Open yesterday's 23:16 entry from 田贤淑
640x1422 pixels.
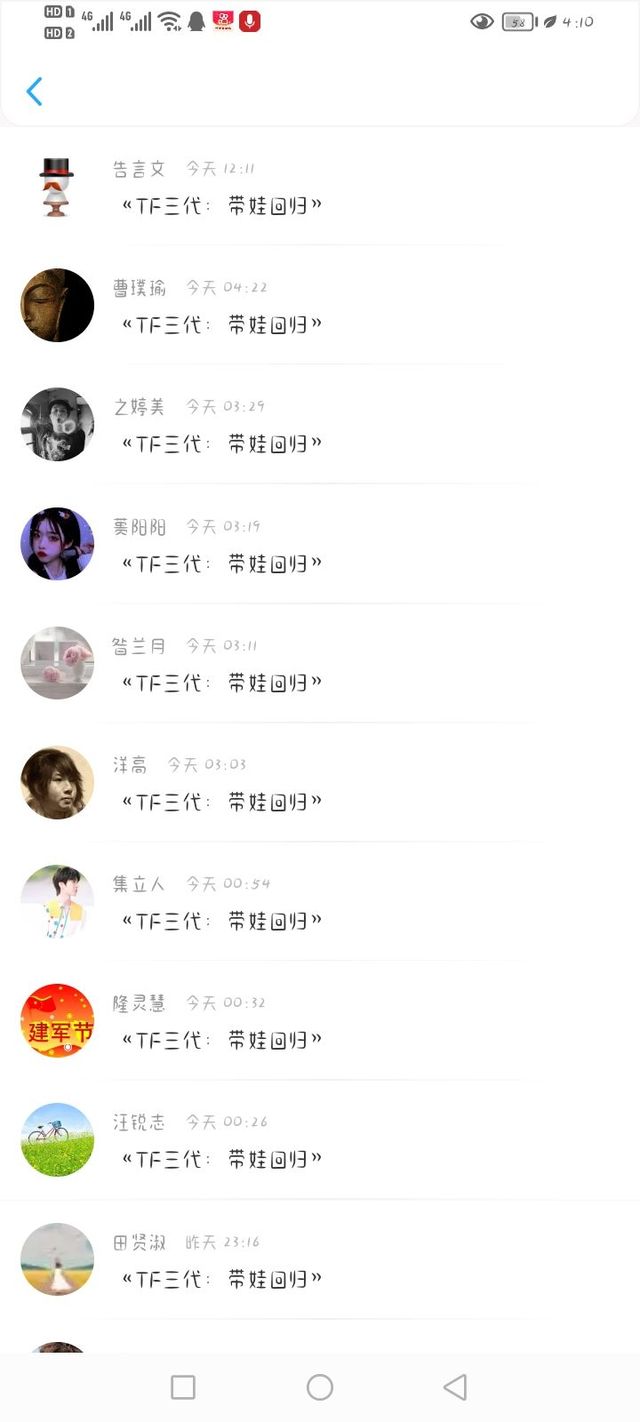pyautogui.click(x=320, y=1259)
